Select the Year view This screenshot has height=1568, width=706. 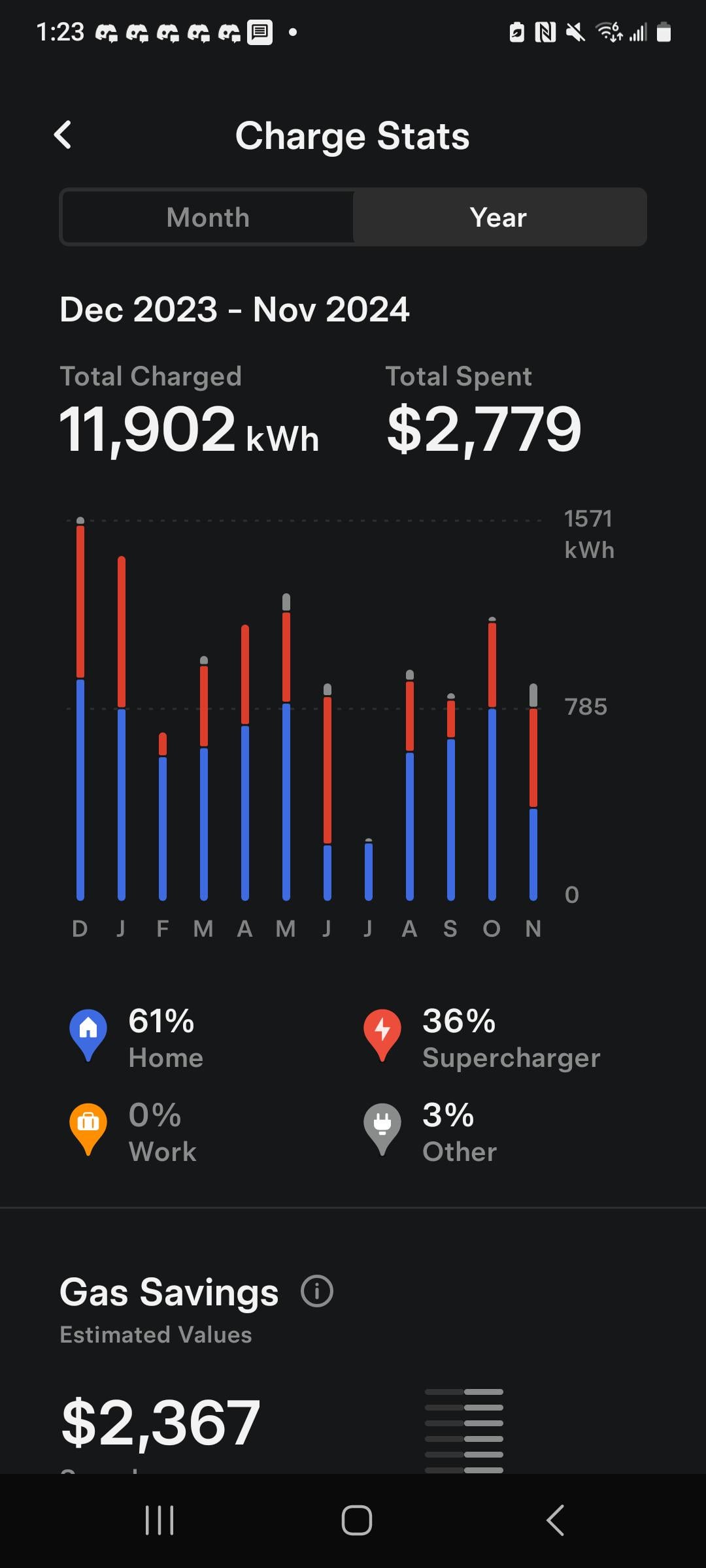tap(499, 218)
